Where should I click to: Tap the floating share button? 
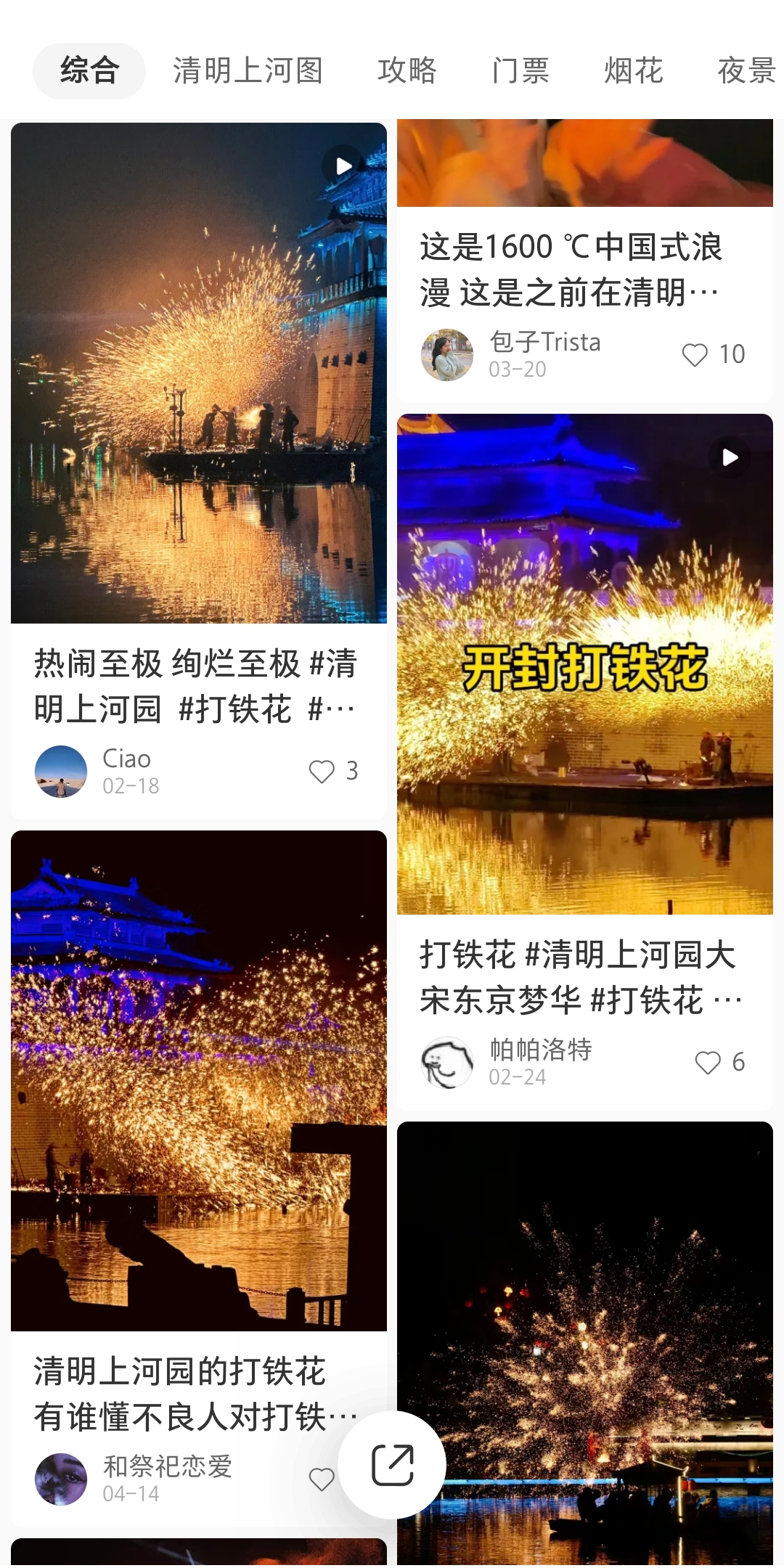392,1465
